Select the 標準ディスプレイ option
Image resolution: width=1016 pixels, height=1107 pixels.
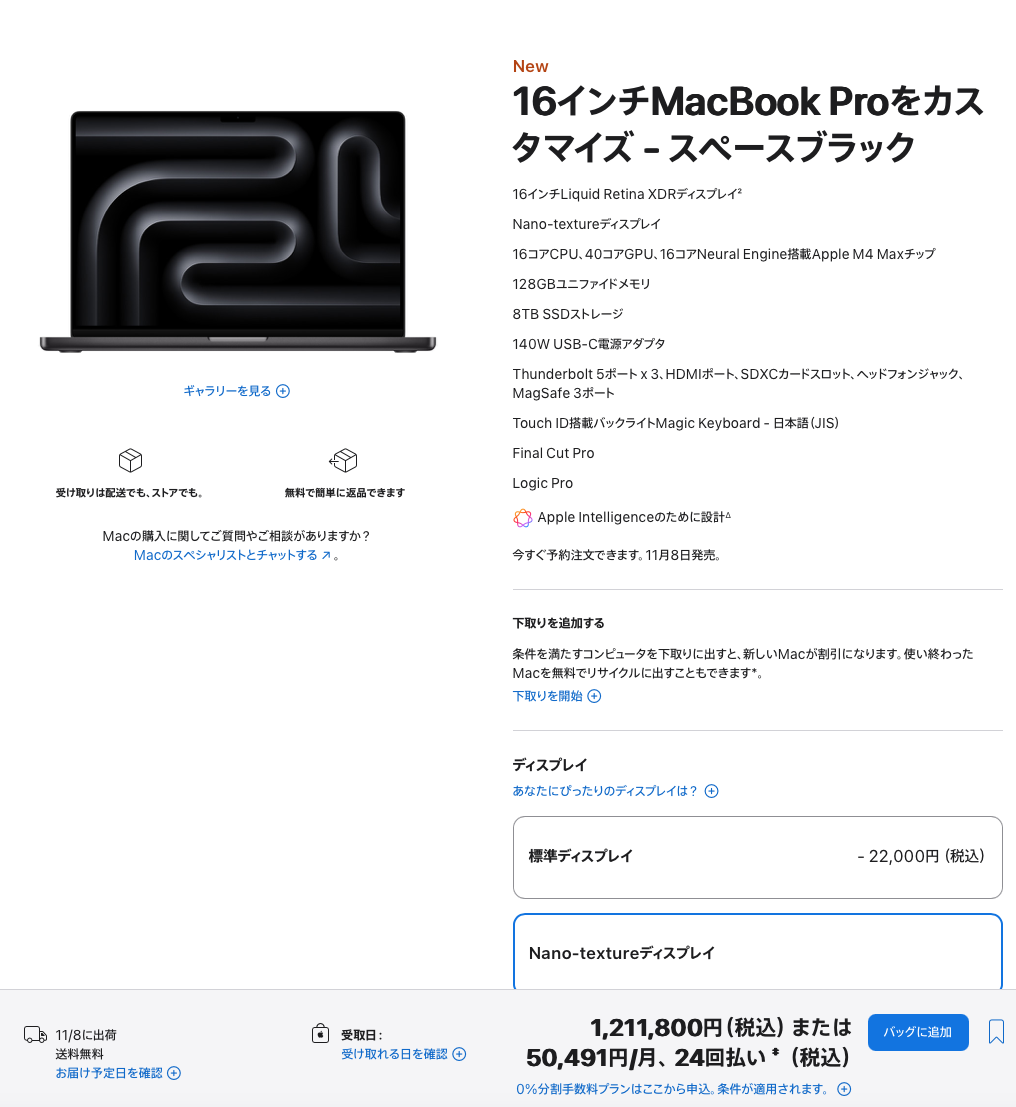point(758,857)
